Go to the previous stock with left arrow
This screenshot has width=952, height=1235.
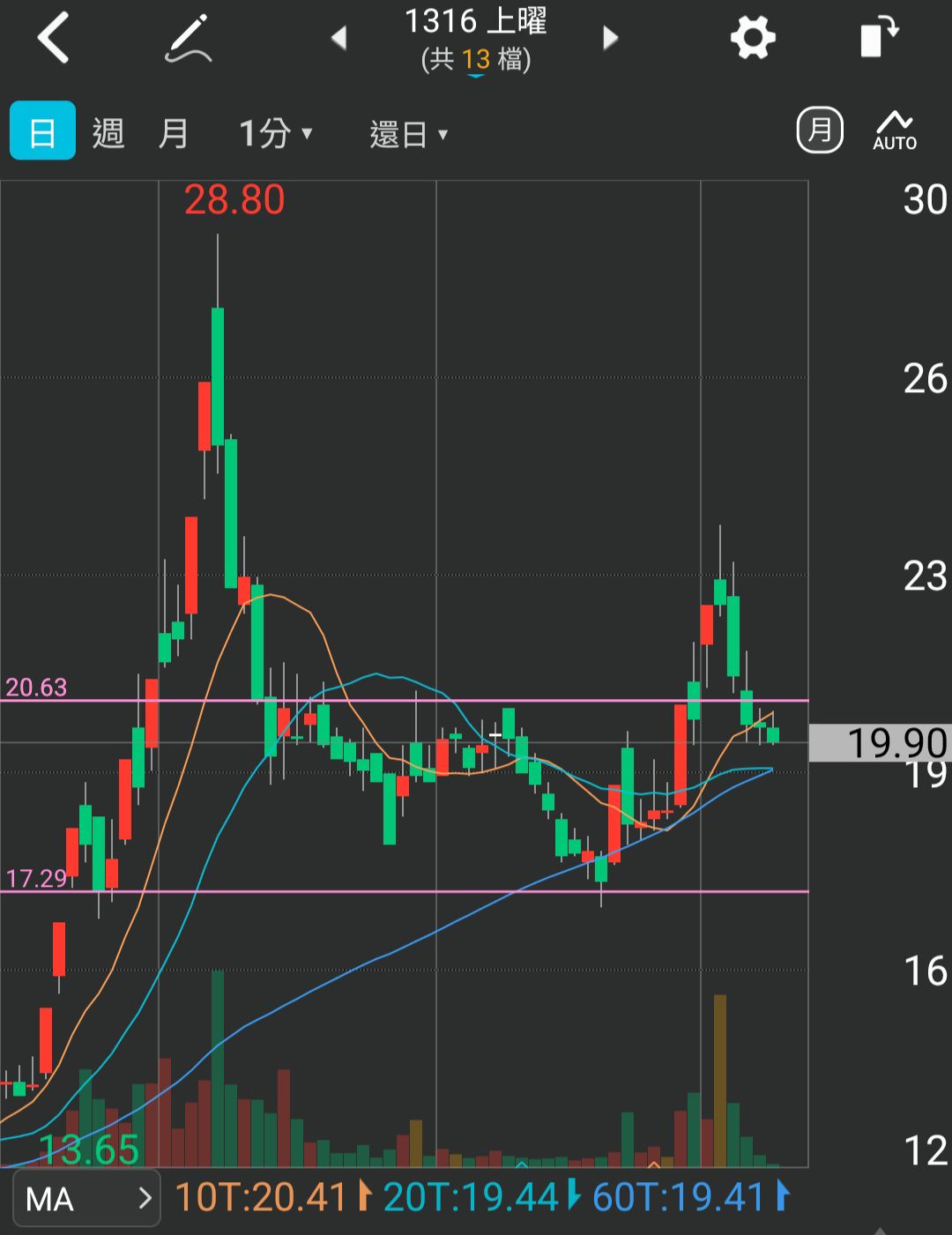pyautogui.click(x=338, y=38)
